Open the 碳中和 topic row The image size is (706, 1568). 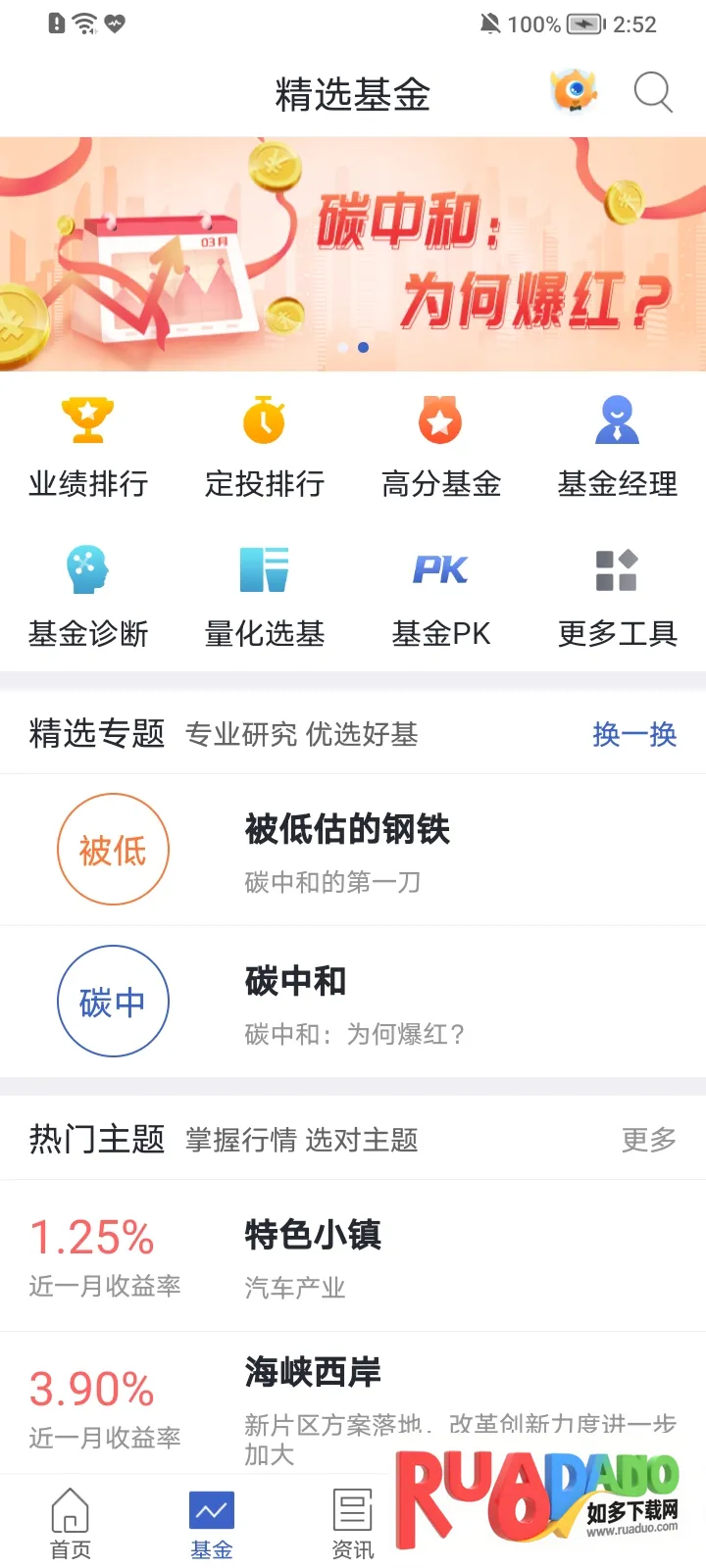pos(353,1002)
